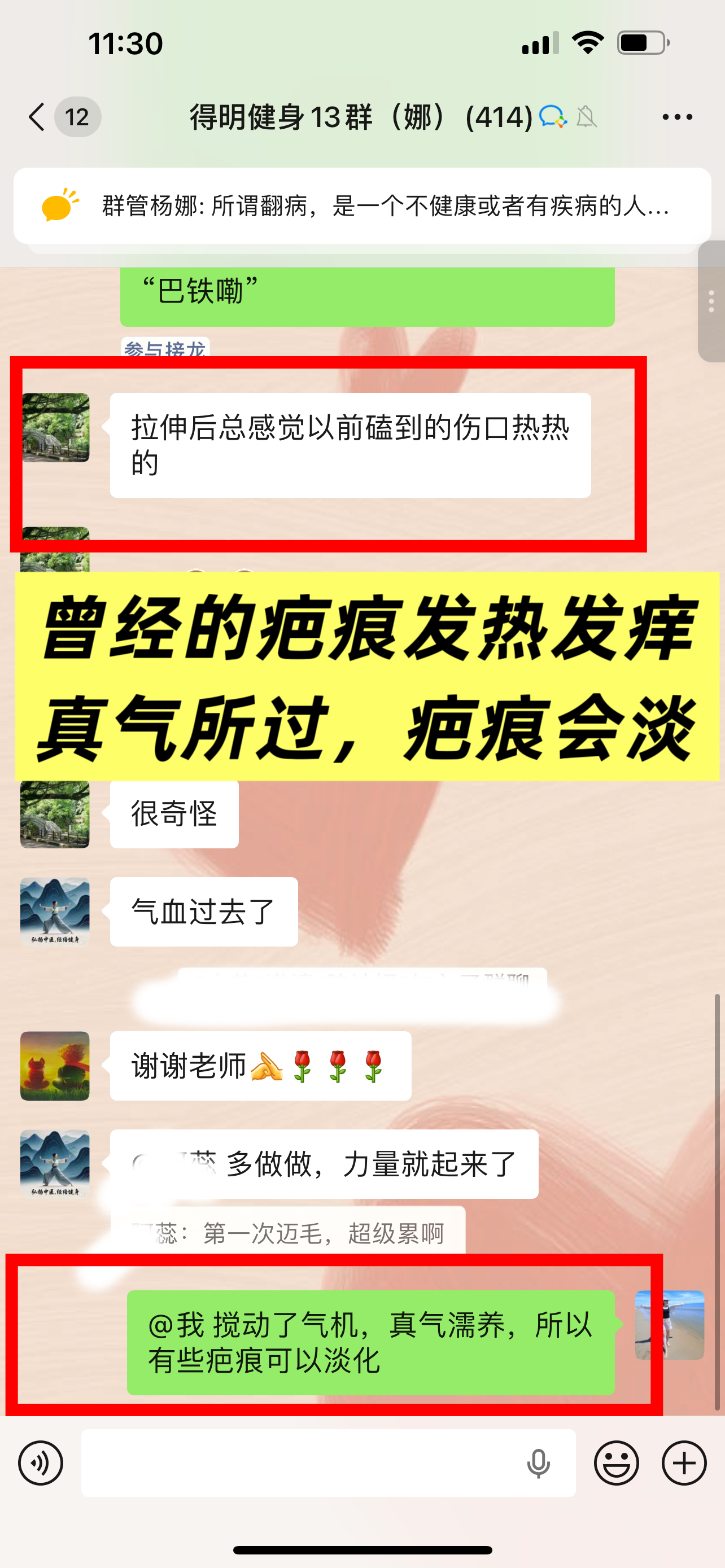
Task: Open the emoji sticker panel
Action: (616, 1462)
